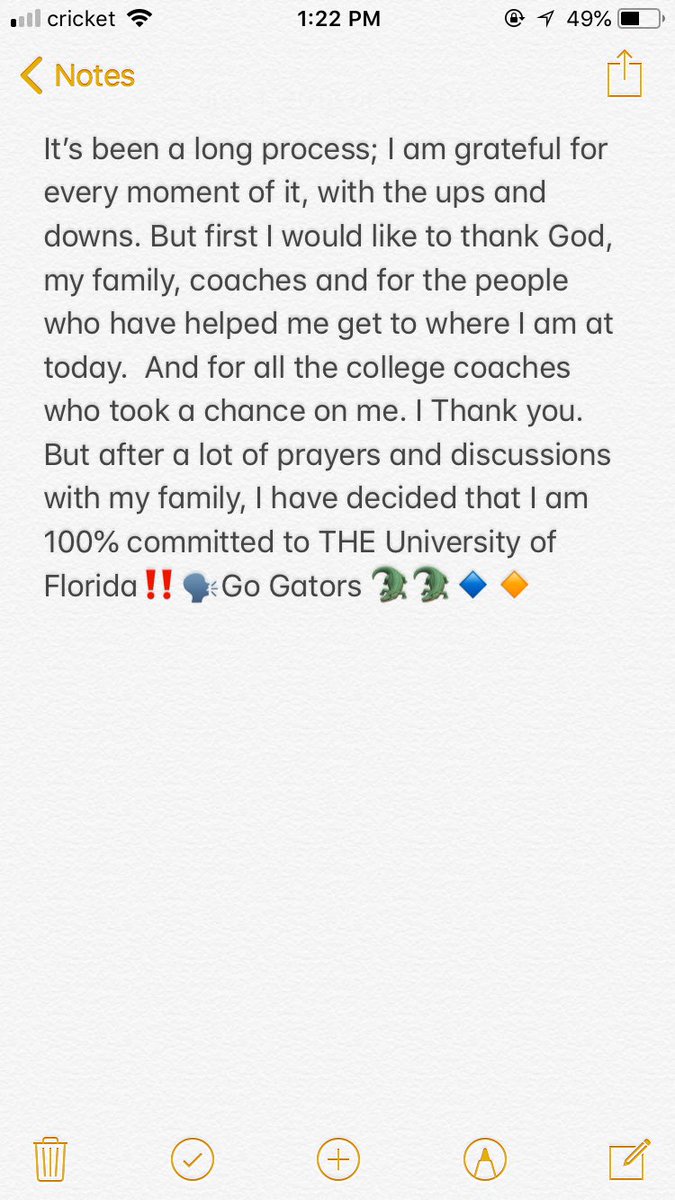Compose a new note

click(x=630, y=1159)
